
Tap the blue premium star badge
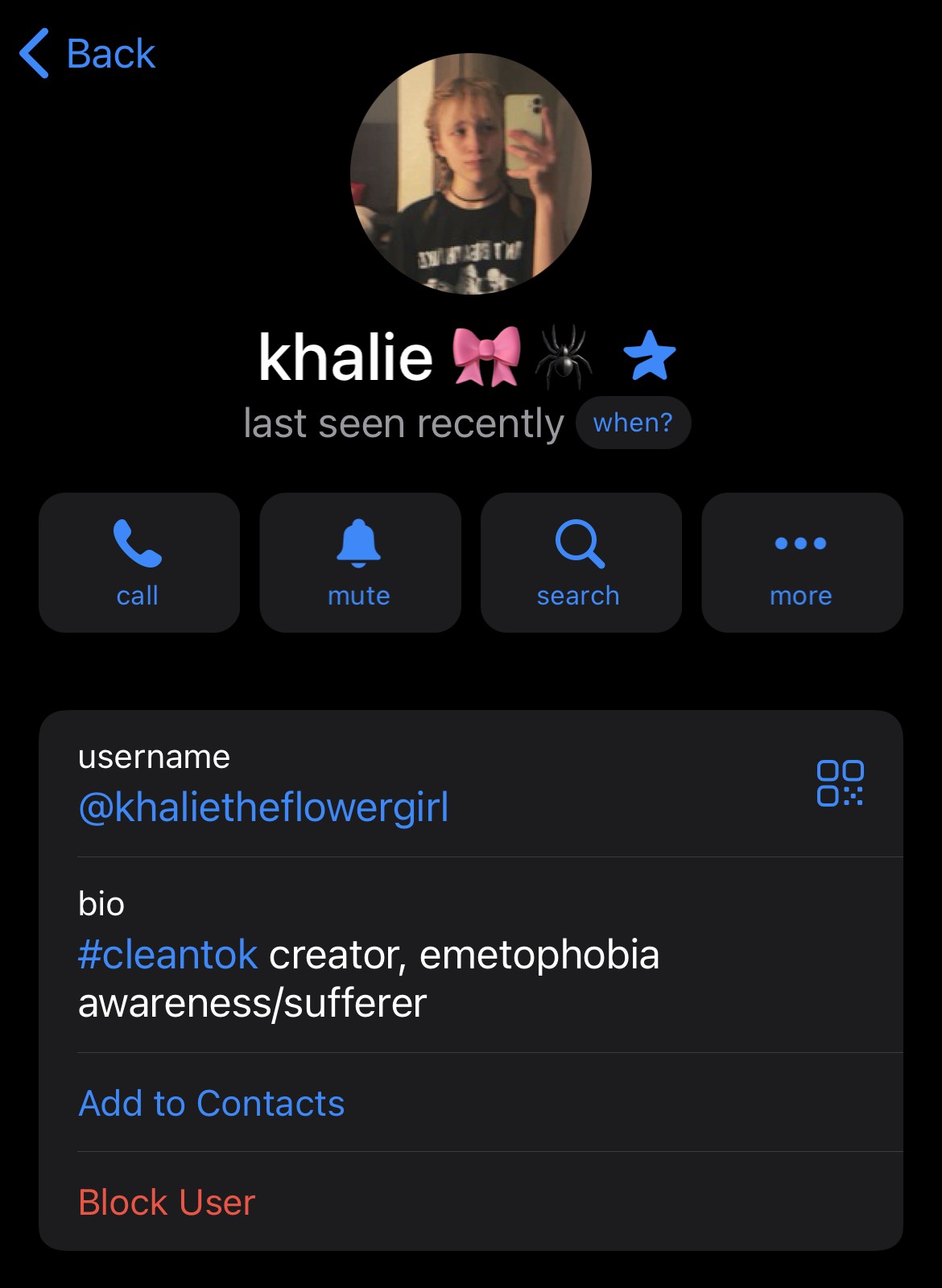coord(649,356)
